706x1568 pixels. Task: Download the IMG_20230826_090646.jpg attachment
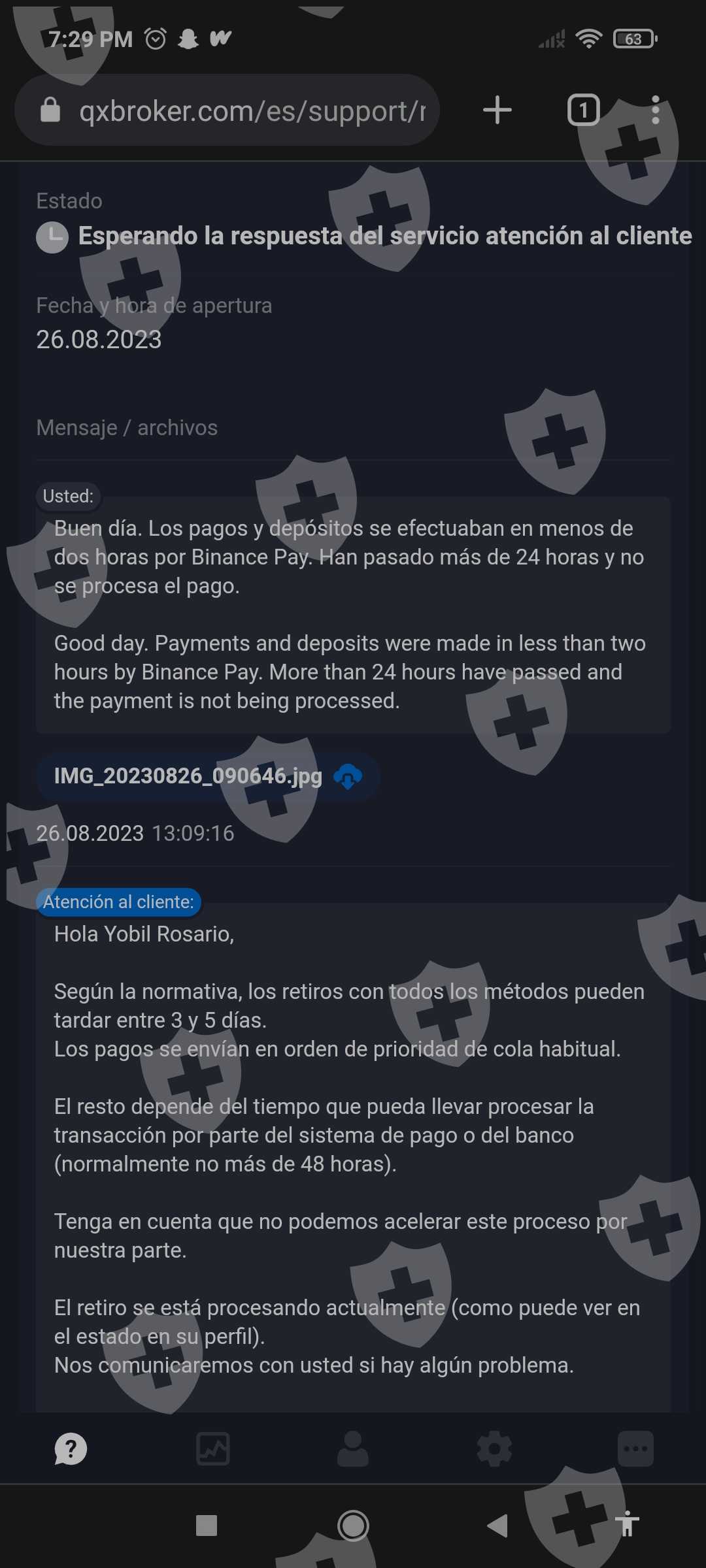click(x=348, y=777)
